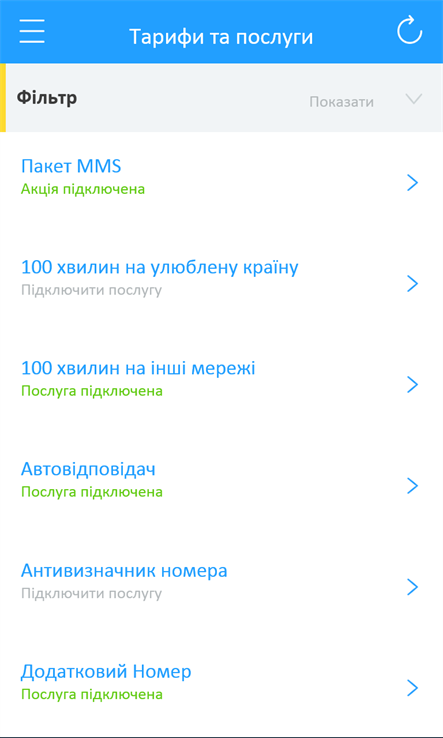This screenshot has width=443, height=738.
Task: Refresh the tariffs and services list
Action: (409, 30)
